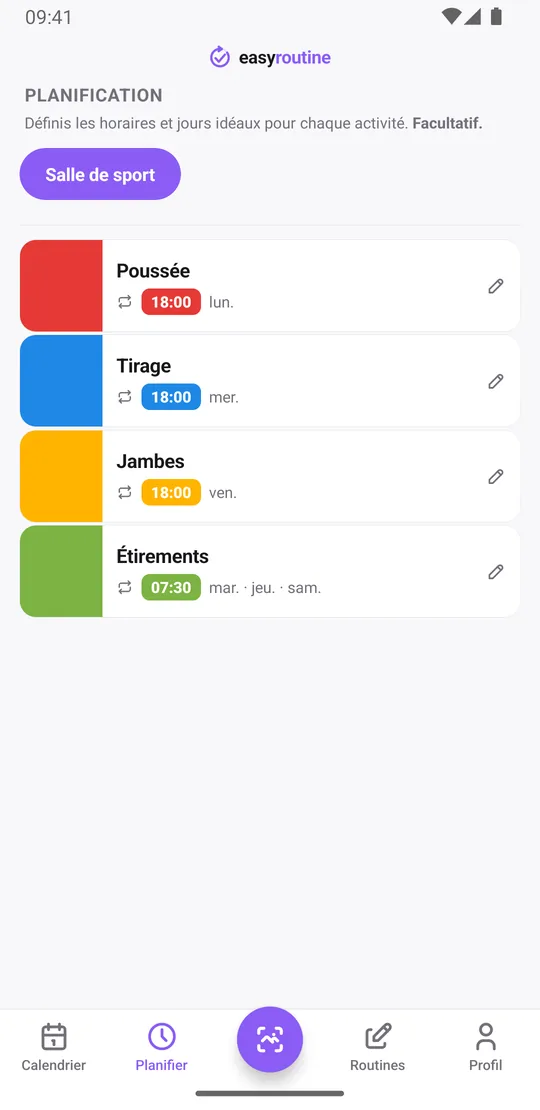The width and height of the screenshot is (540, 1110).
Task: Edit the Poussée activity schedule
Action: [x=495, y=286]
